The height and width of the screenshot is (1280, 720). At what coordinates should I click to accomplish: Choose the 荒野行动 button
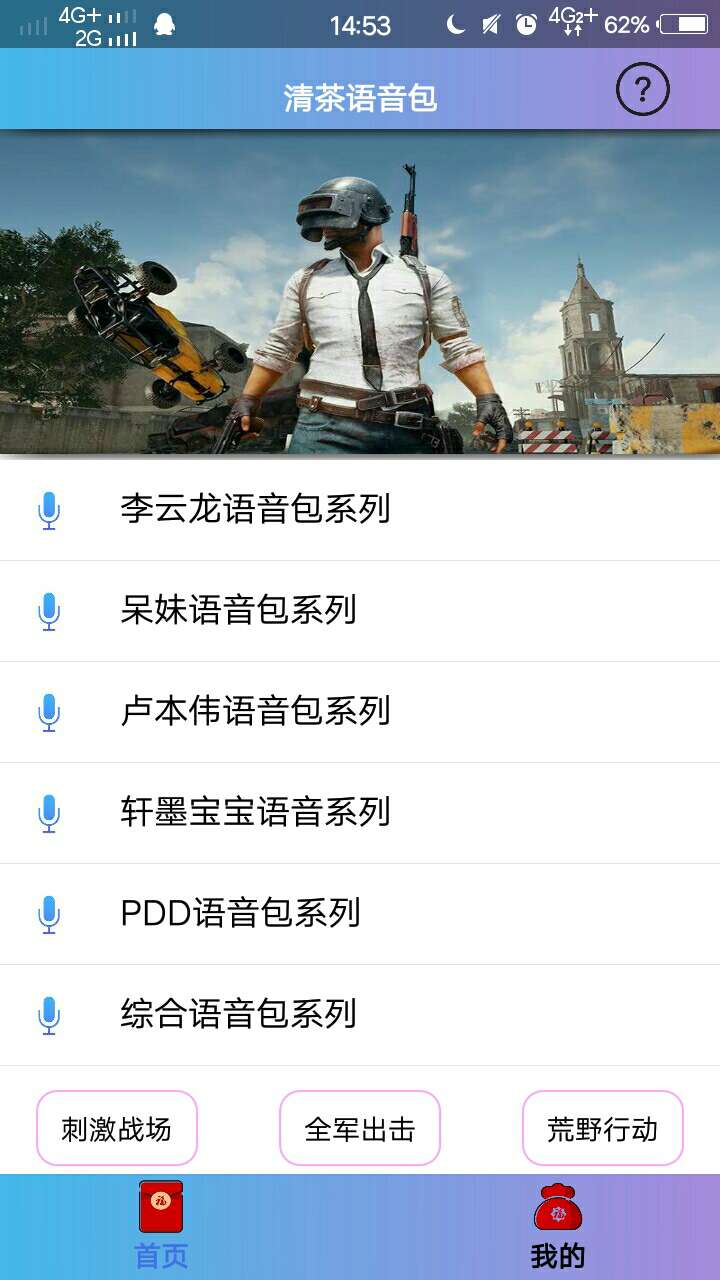(x=602, y=1129)
